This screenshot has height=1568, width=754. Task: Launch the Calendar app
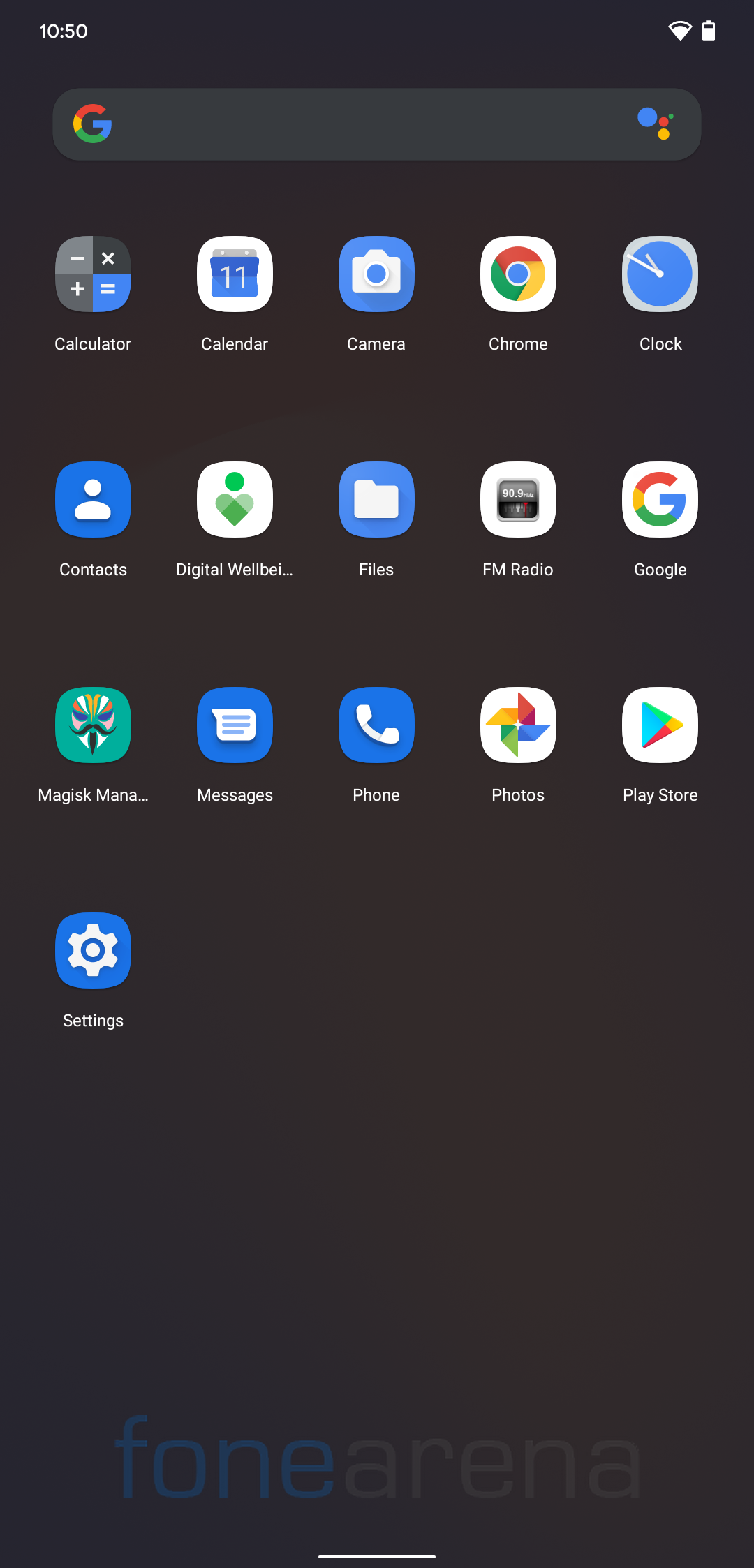pyautogui.click(x=235, y=274)
